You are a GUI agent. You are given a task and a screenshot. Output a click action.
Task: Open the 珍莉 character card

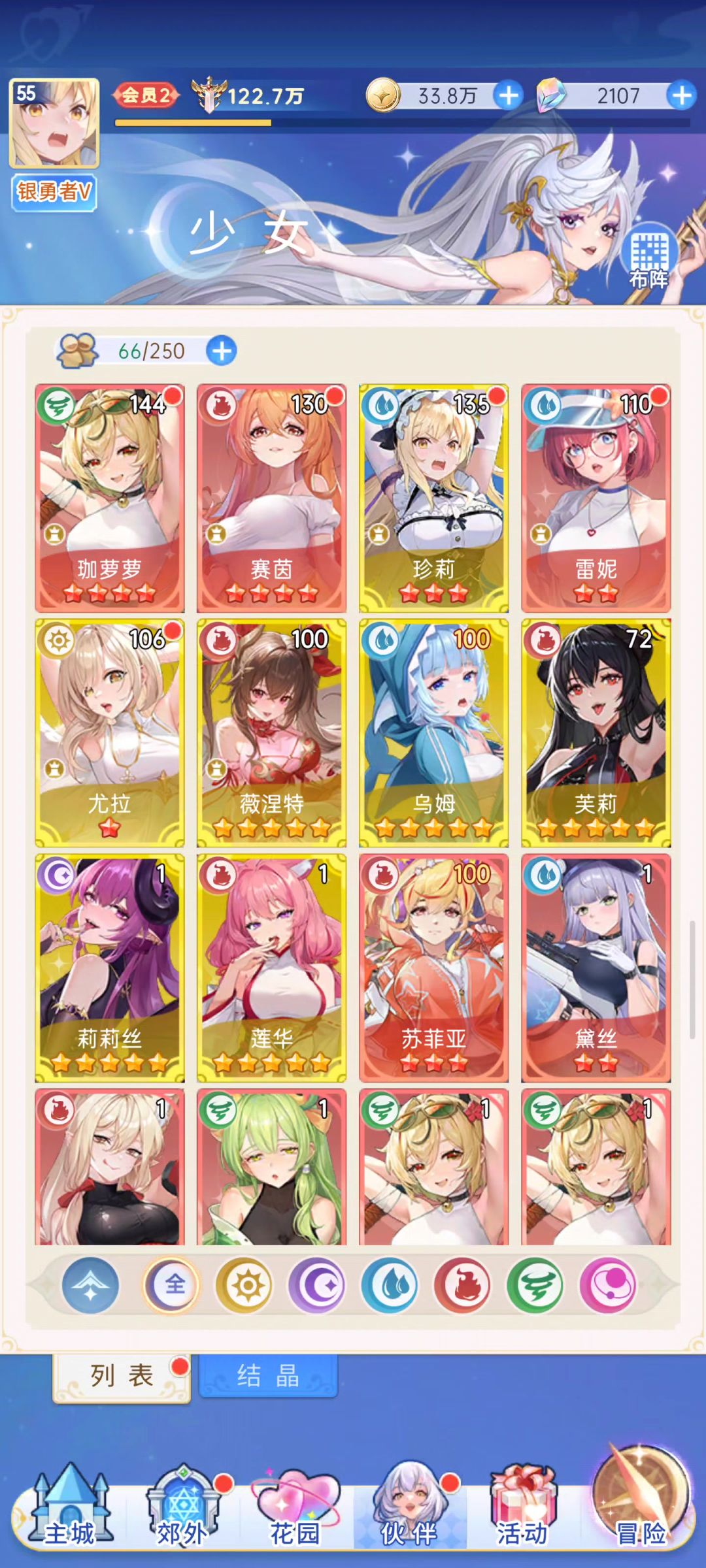(433, 497)
